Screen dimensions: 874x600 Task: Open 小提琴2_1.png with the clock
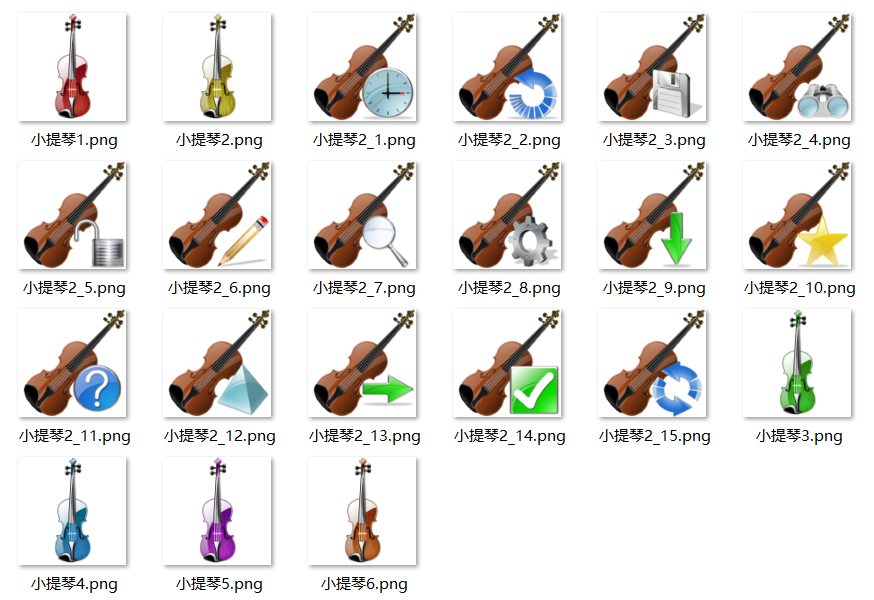(363, 67)
